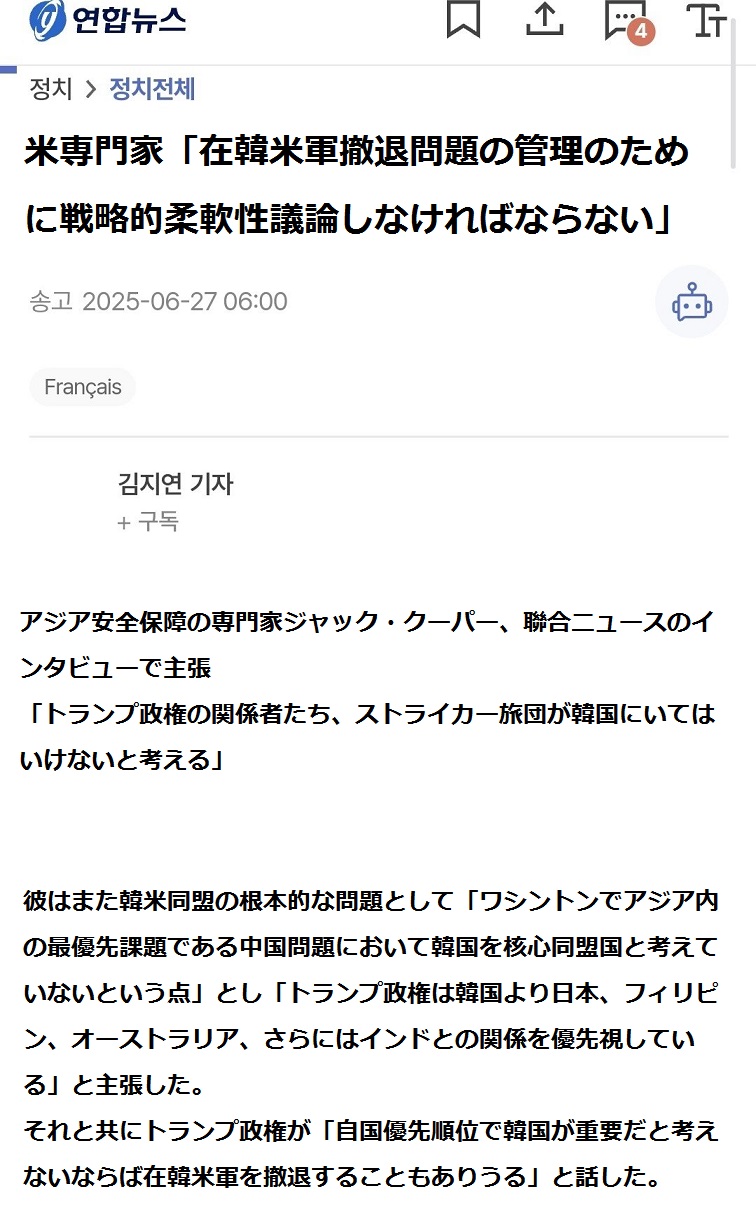756x1222 pixels.
Task: Open reporter 김지연 기자's profile
Action: (175, 485)
